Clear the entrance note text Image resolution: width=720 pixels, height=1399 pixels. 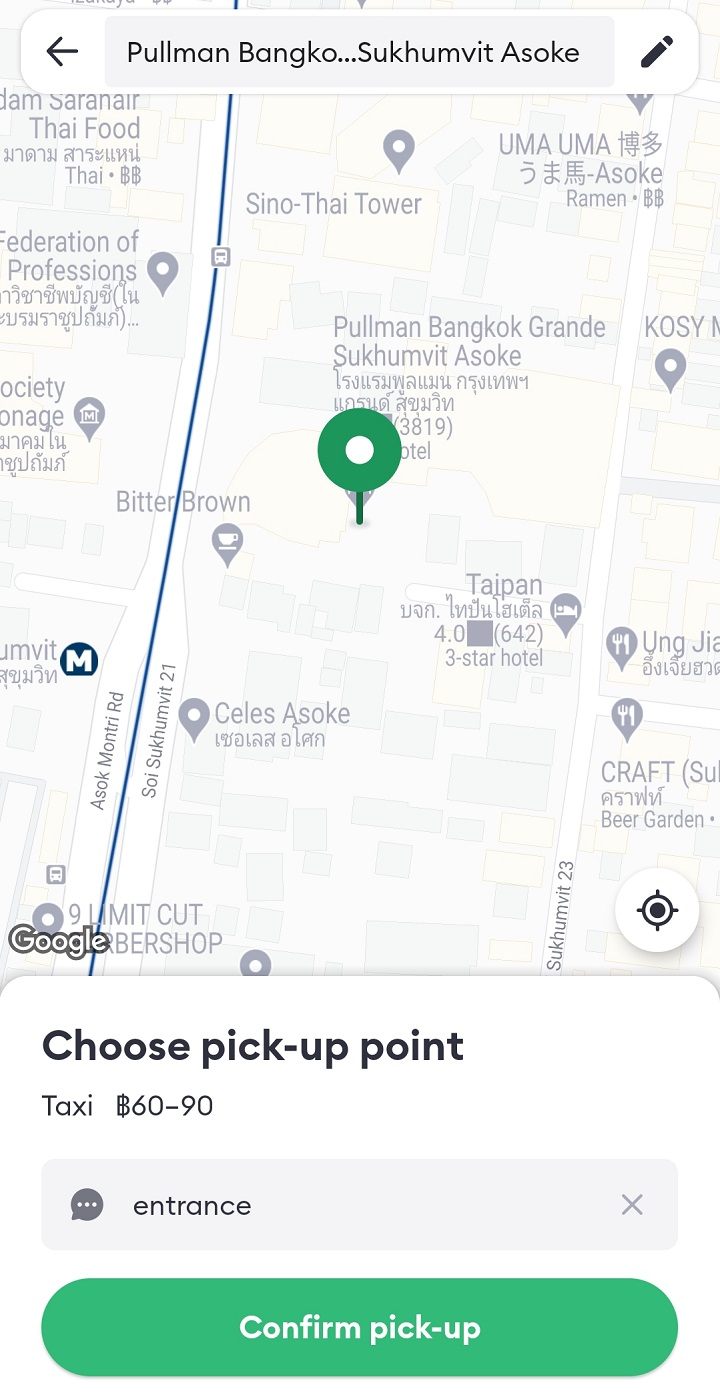click(x=632, y=1205)
